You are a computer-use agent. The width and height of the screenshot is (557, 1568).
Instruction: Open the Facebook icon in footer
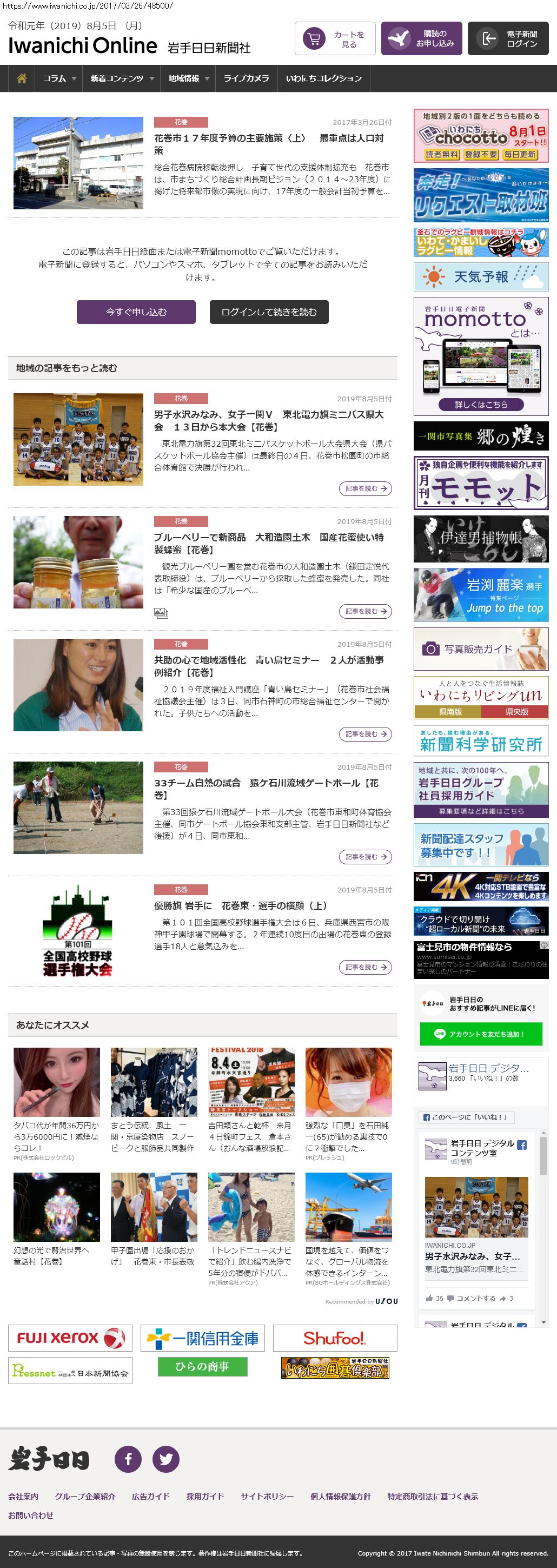point(129,1459)
